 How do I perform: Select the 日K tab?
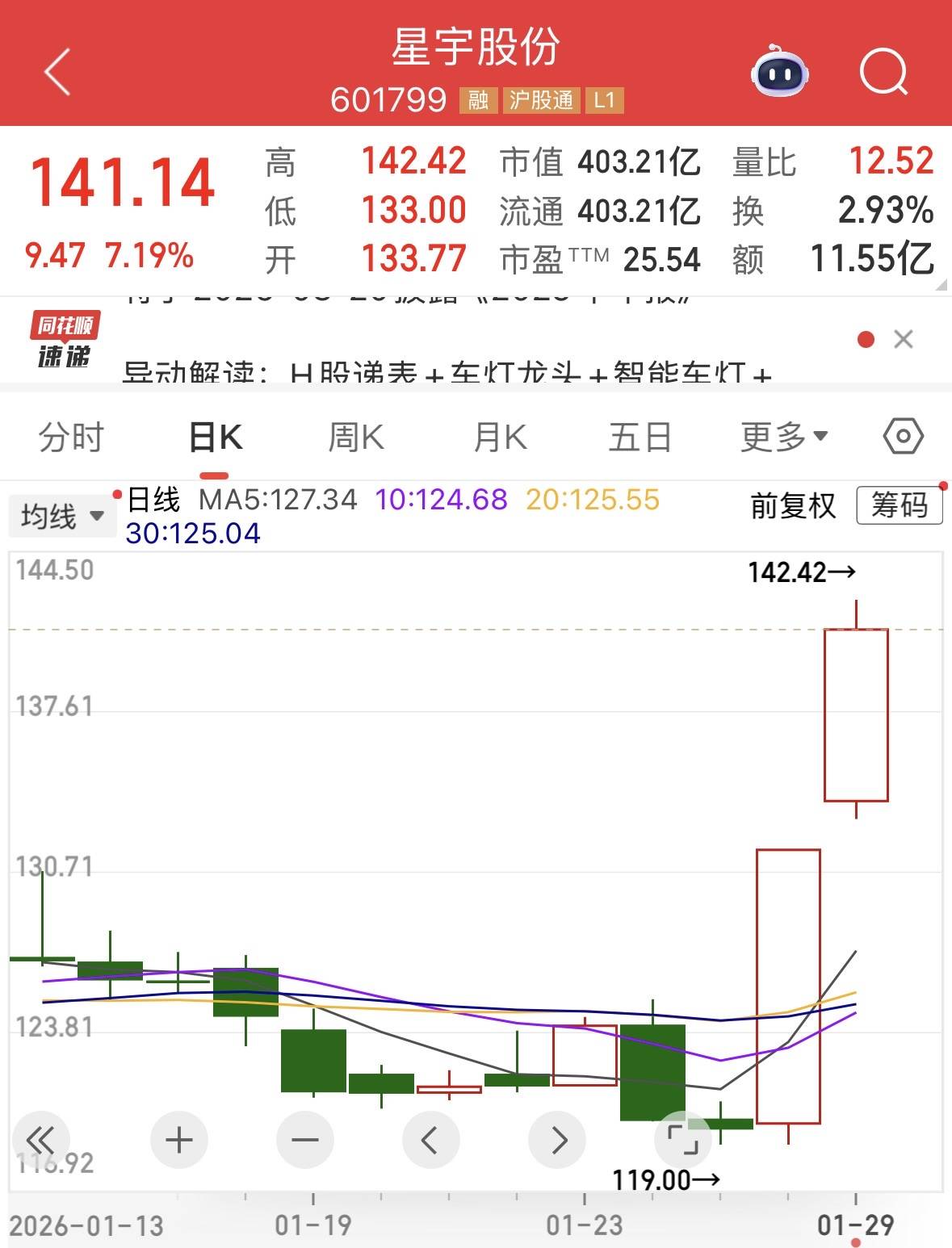click(x=215, y=438)
